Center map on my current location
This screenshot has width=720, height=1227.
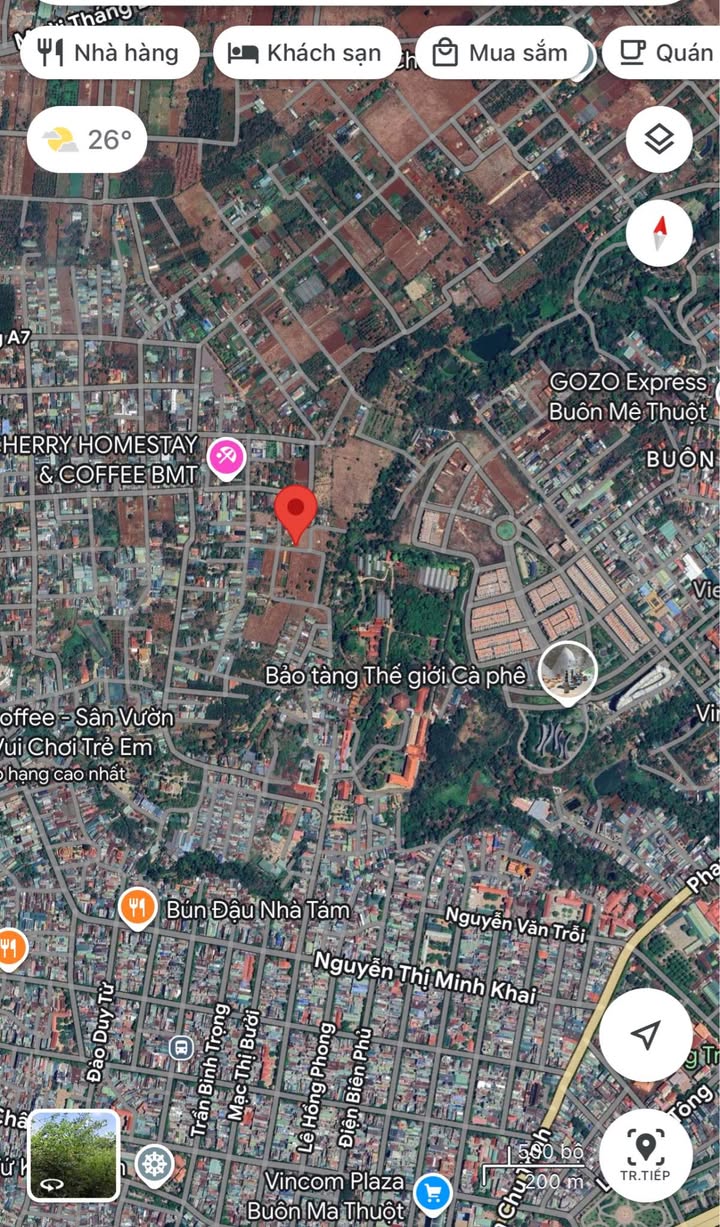[646, 1035]
